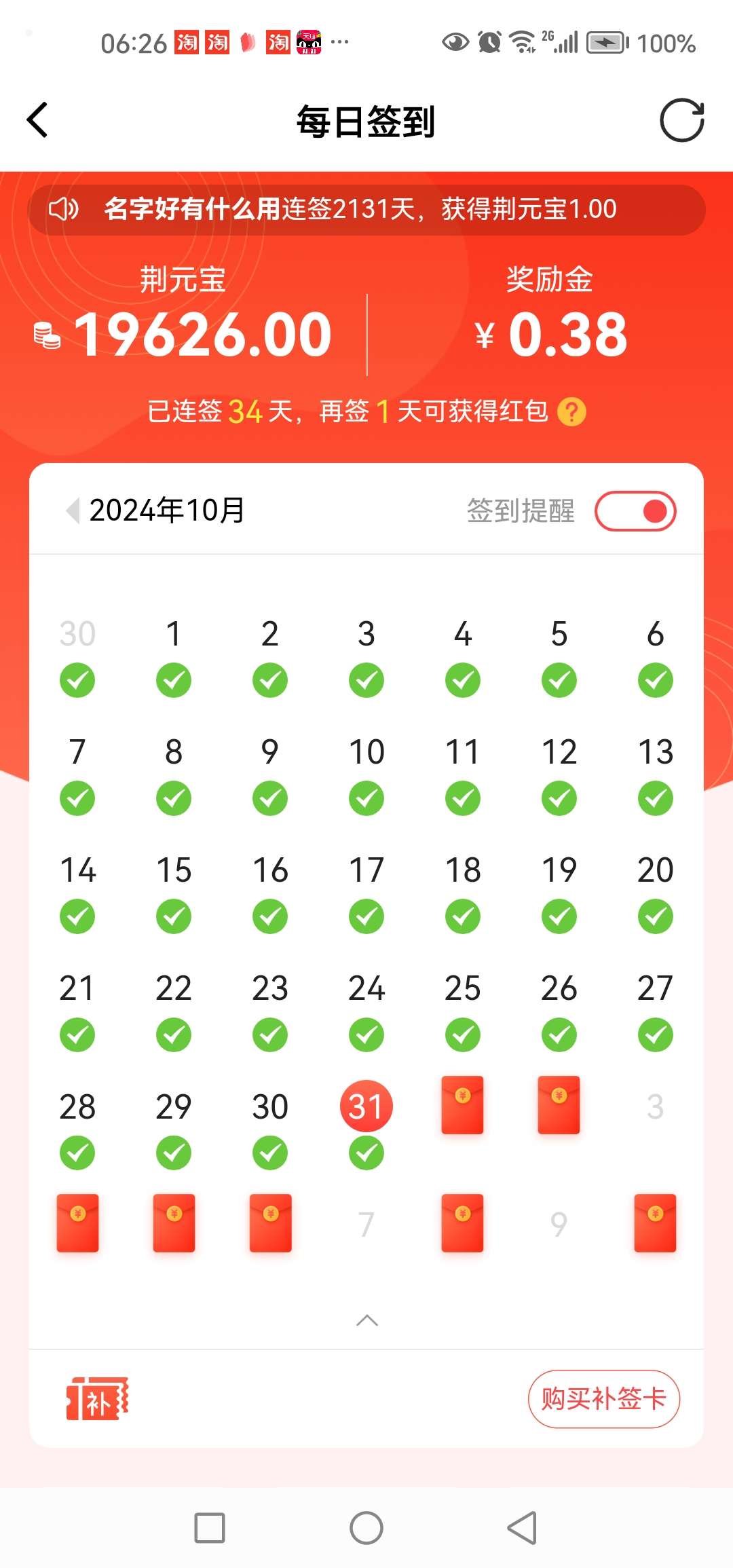Tap the announcement banner about 连签2131天
Viewport: 733px width, 1568px height.
366,210
